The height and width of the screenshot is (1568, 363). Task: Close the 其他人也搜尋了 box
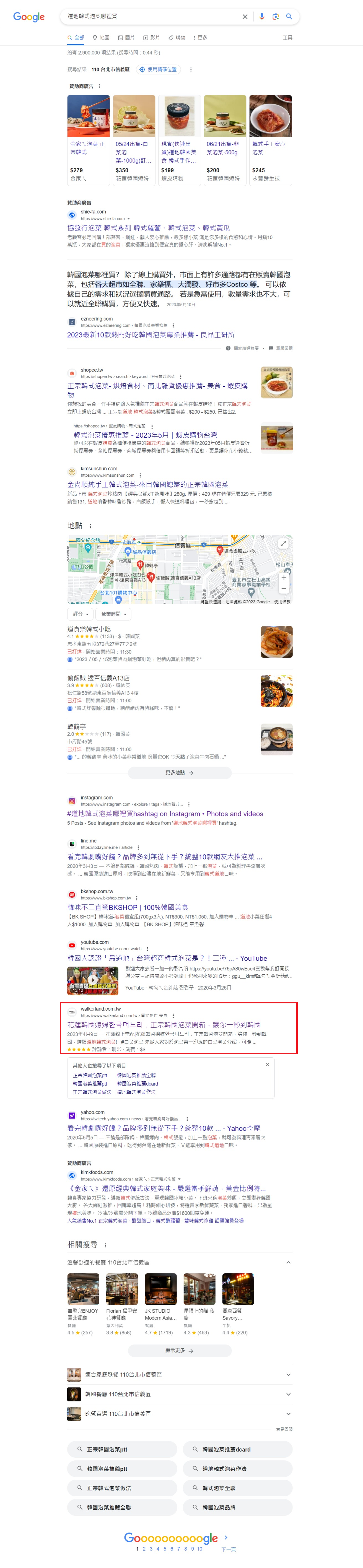[x=267, y=1065]
